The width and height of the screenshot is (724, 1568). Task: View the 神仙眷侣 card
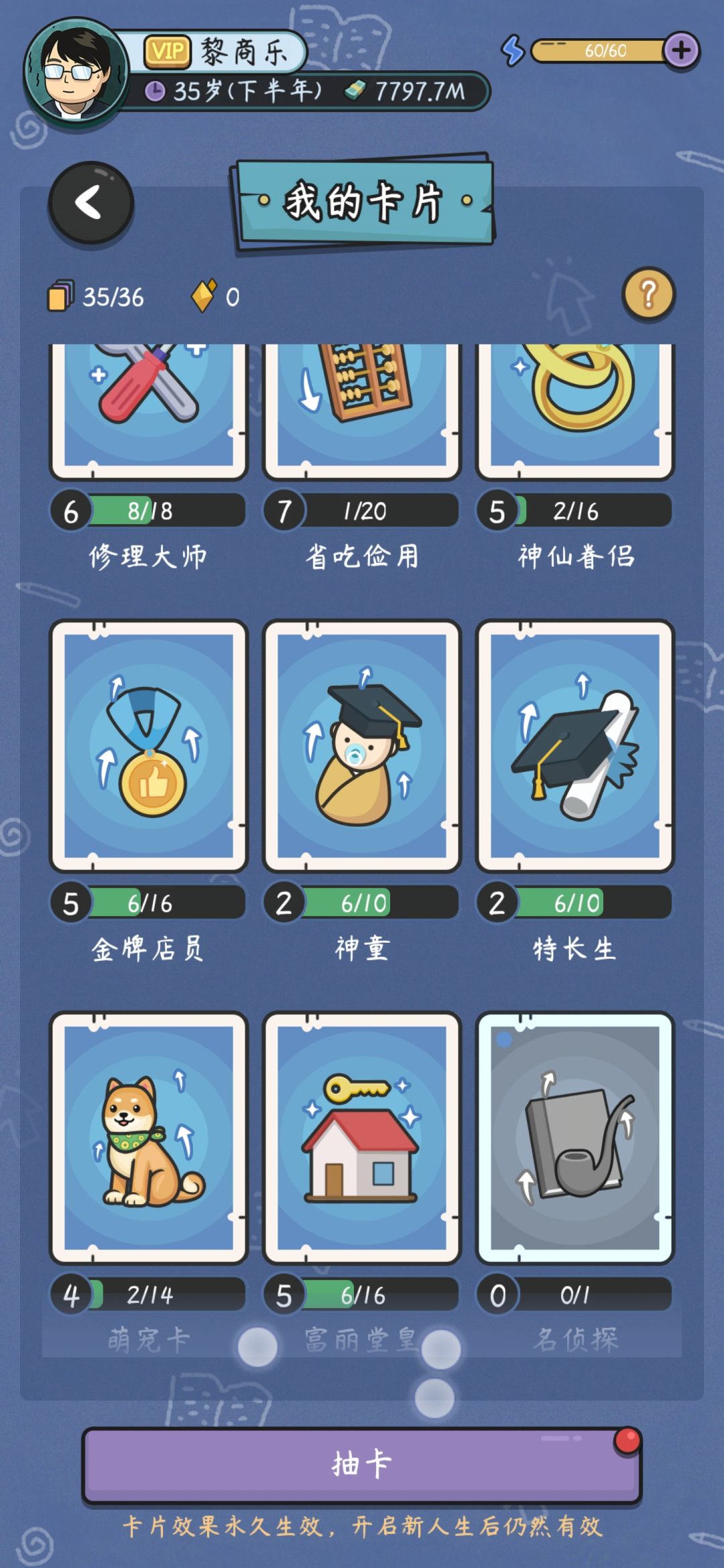click(575, 409)
